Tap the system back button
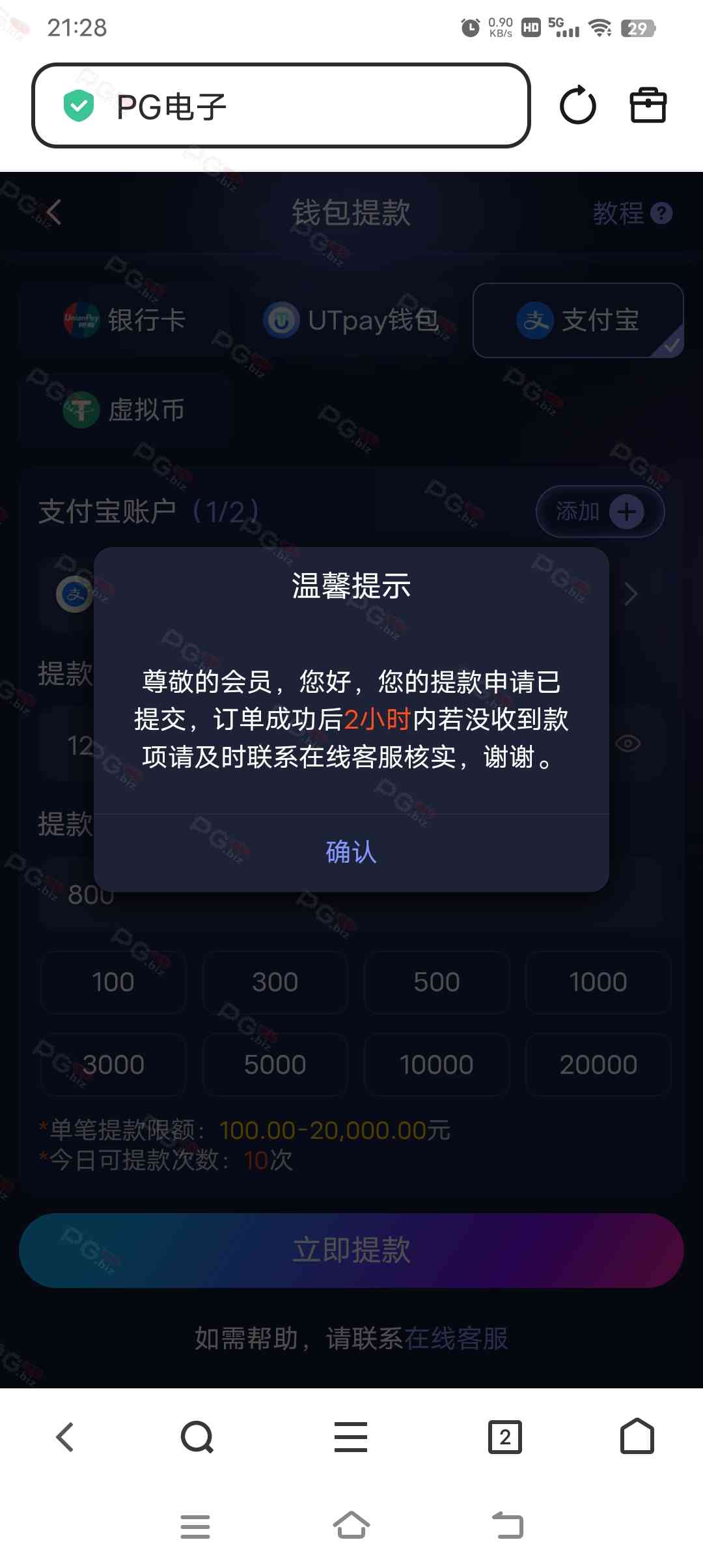 pos(508,1526)
